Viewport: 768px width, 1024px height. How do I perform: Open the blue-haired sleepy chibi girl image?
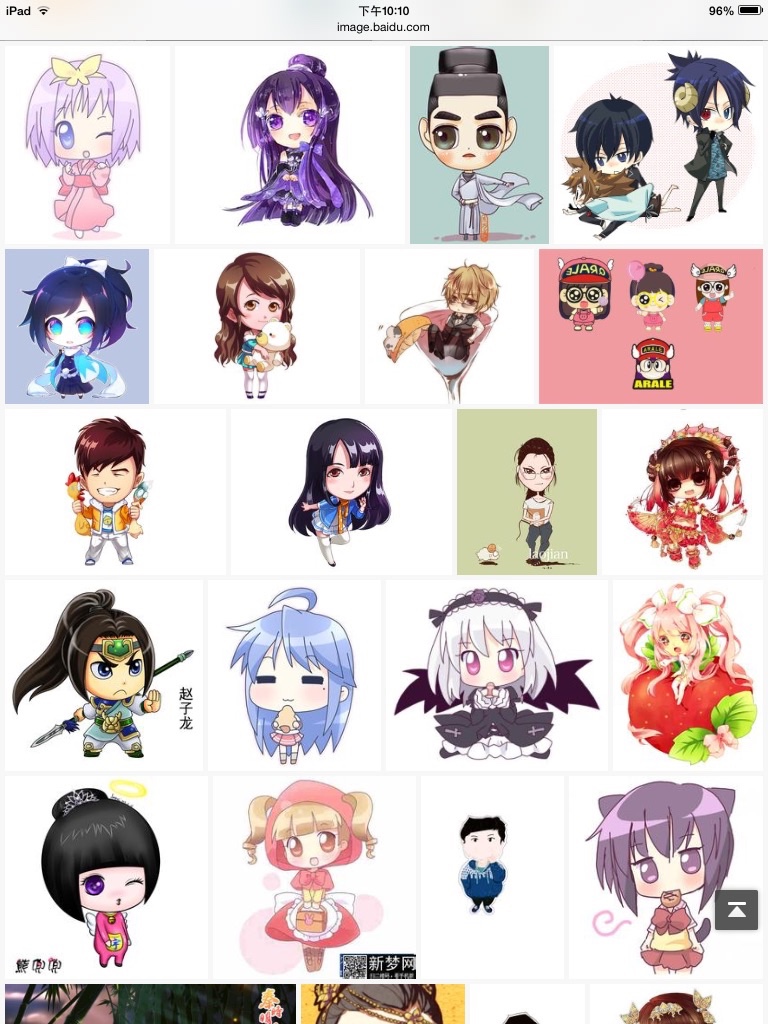pyautogui.click(x=293, y=675)
